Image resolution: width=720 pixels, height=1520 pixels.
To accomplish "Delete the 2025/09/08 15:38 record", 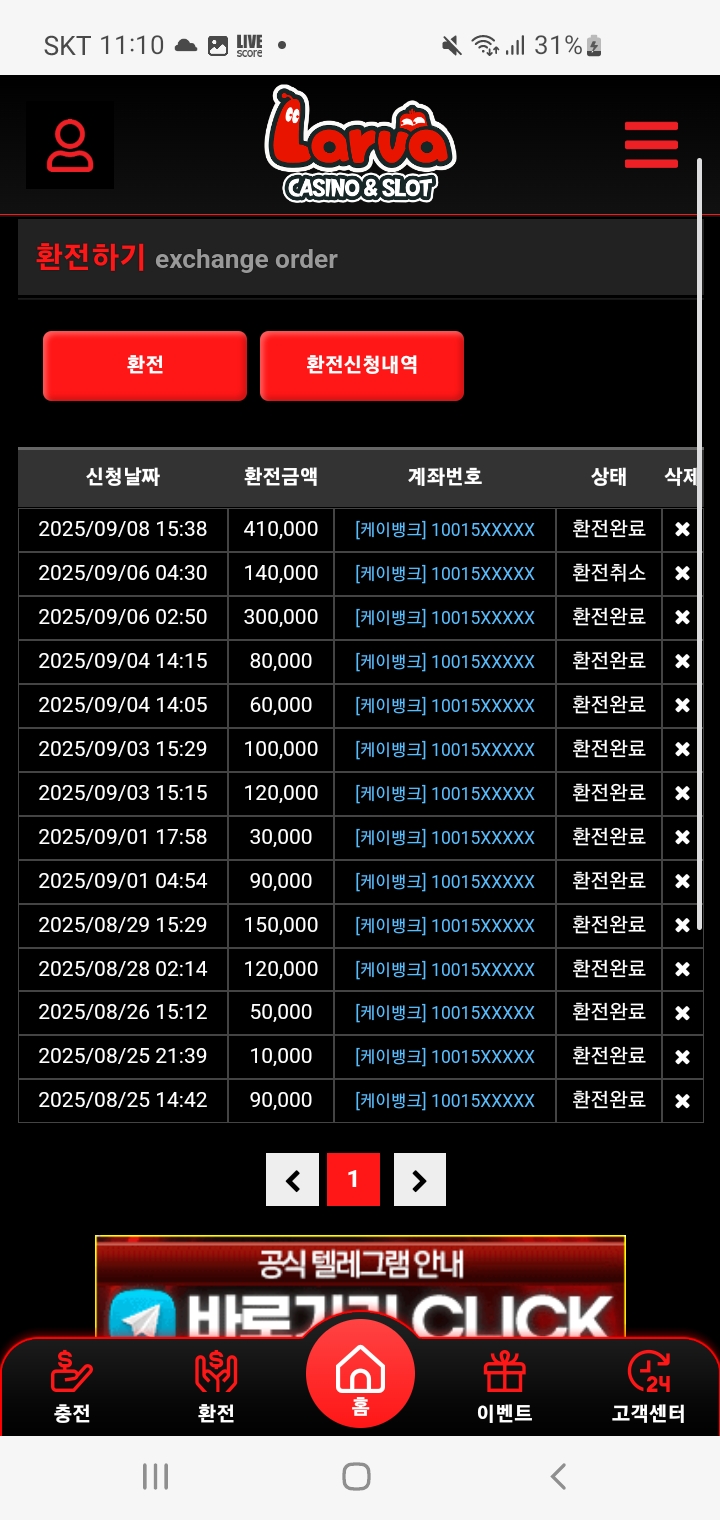I will (682, 529).
